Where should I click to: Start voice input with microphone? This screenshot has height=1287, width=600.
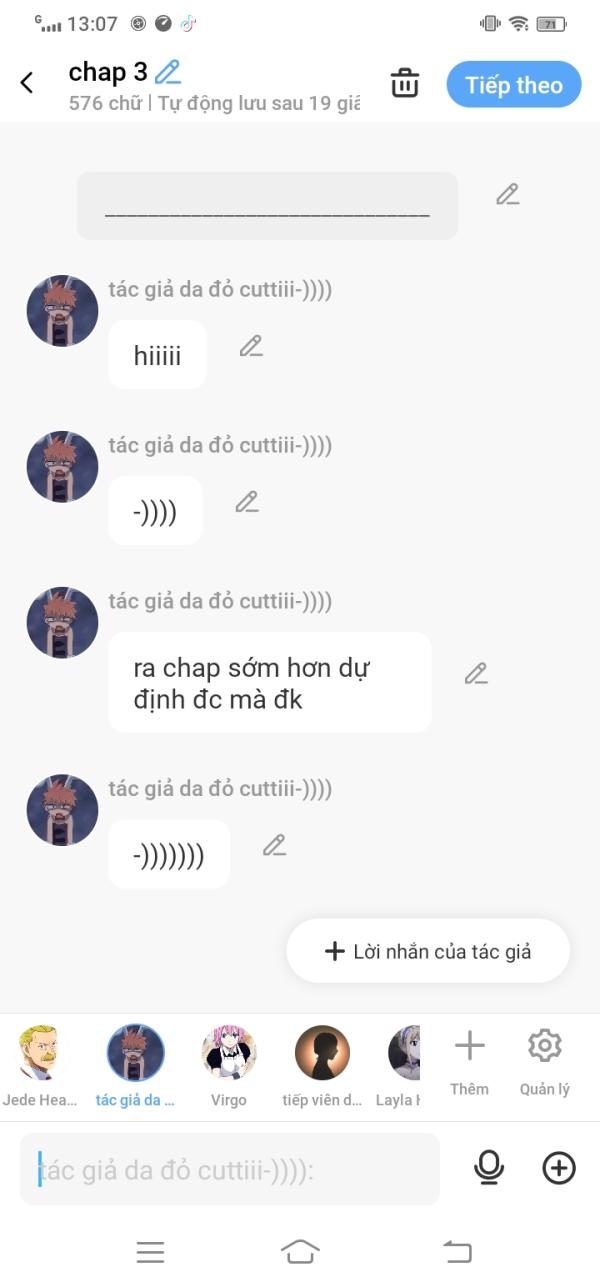pos(489,1168)
